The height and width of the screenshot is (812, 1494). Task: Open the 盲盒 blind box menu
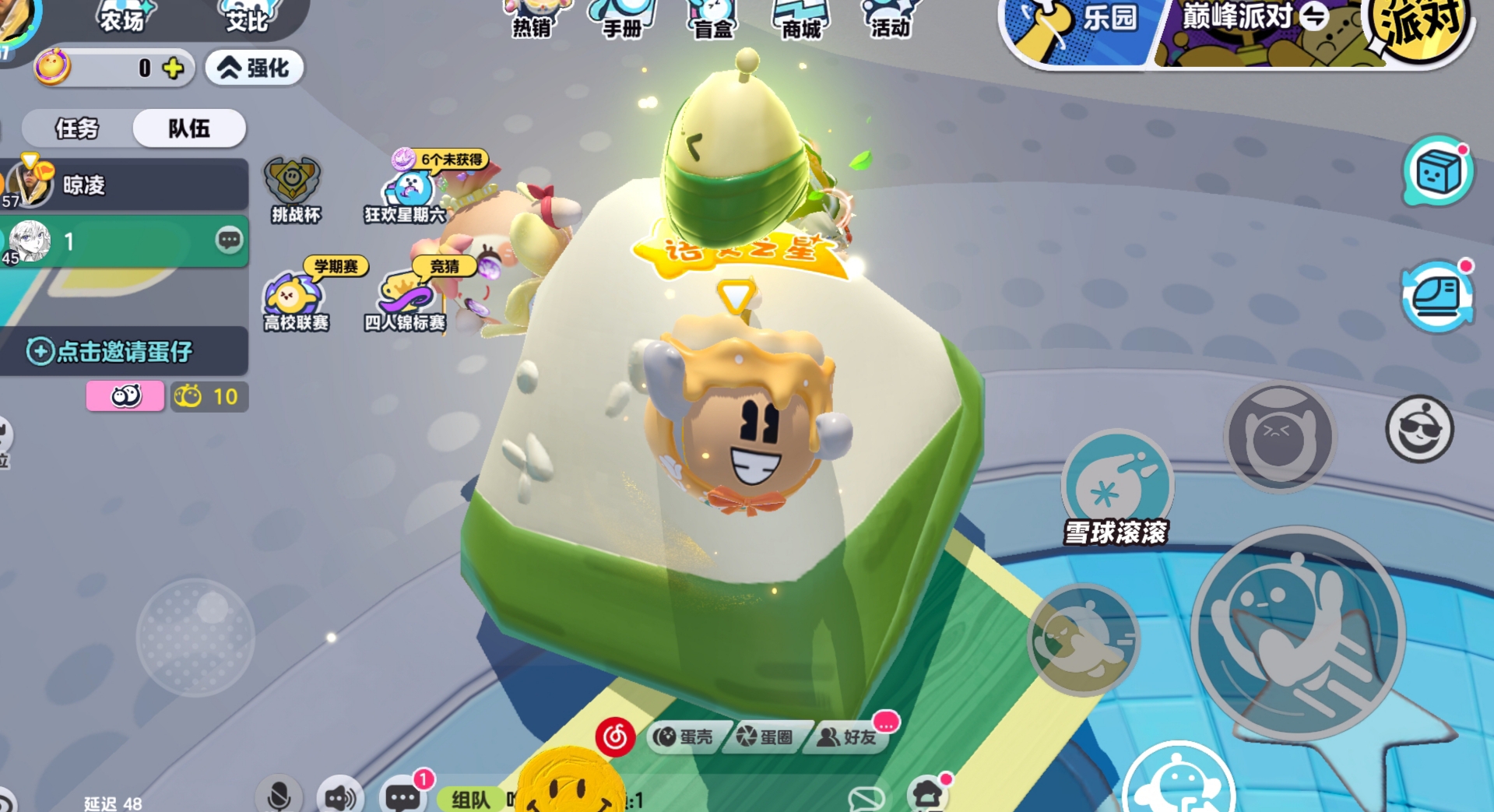[x=712, y=19]
